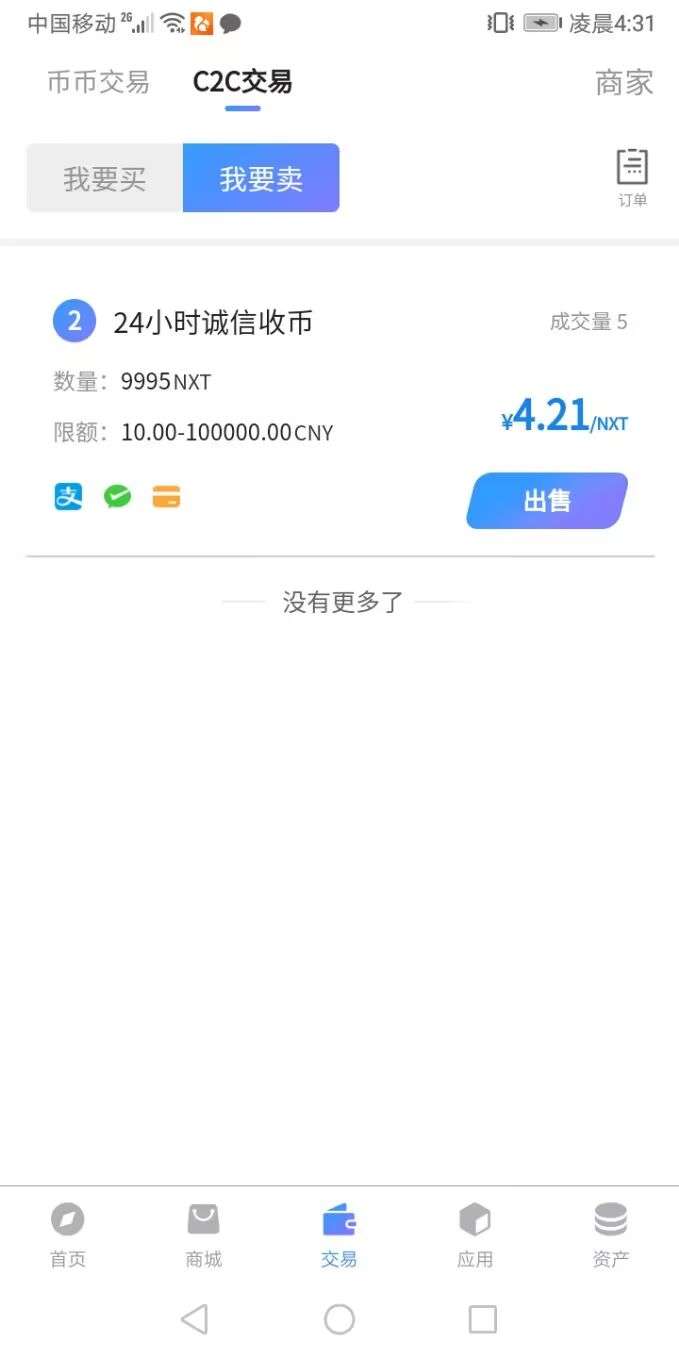Open the 应用 bottom tab
This screenshot has width=679, height=1358.
(x=475, y=1235)
